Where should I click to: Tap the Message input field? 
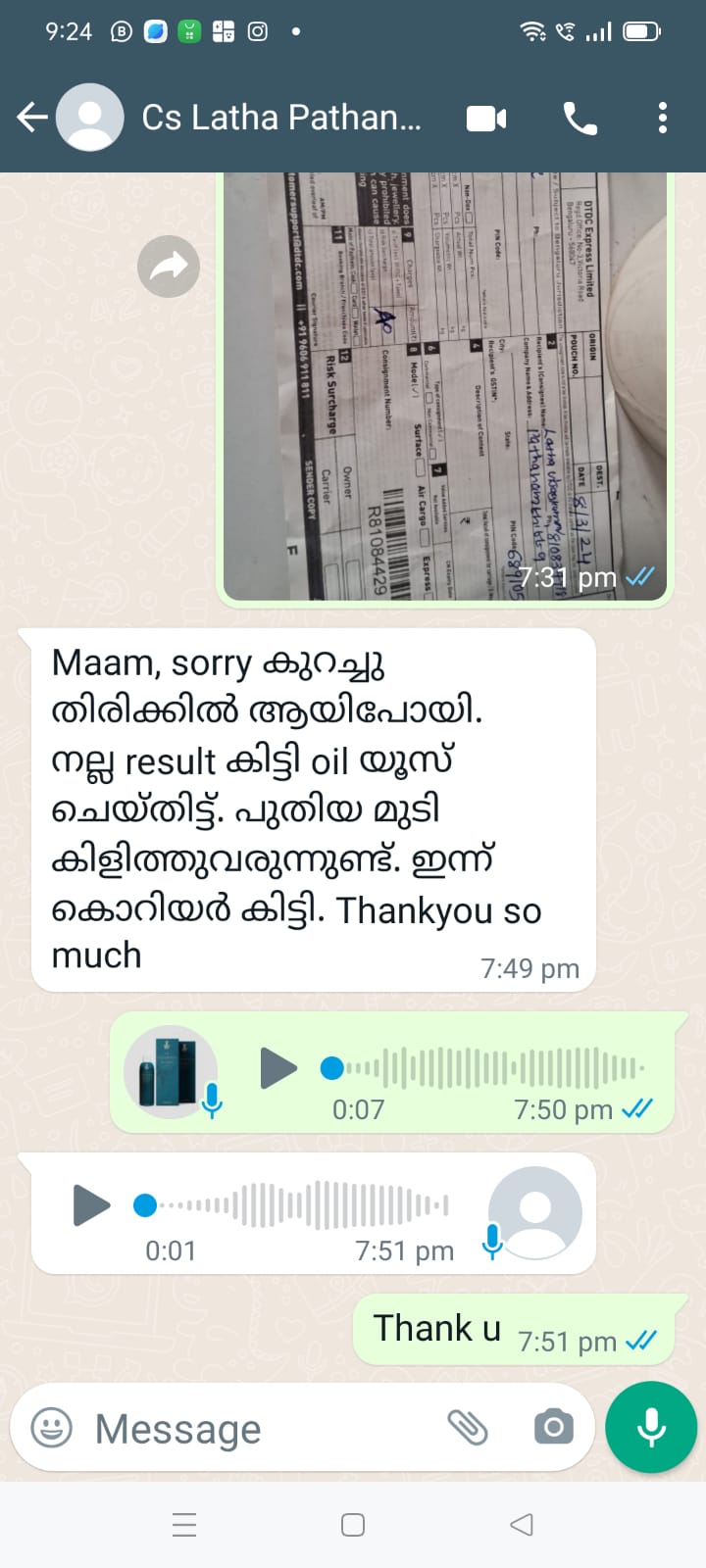(x=255, y=1429)
